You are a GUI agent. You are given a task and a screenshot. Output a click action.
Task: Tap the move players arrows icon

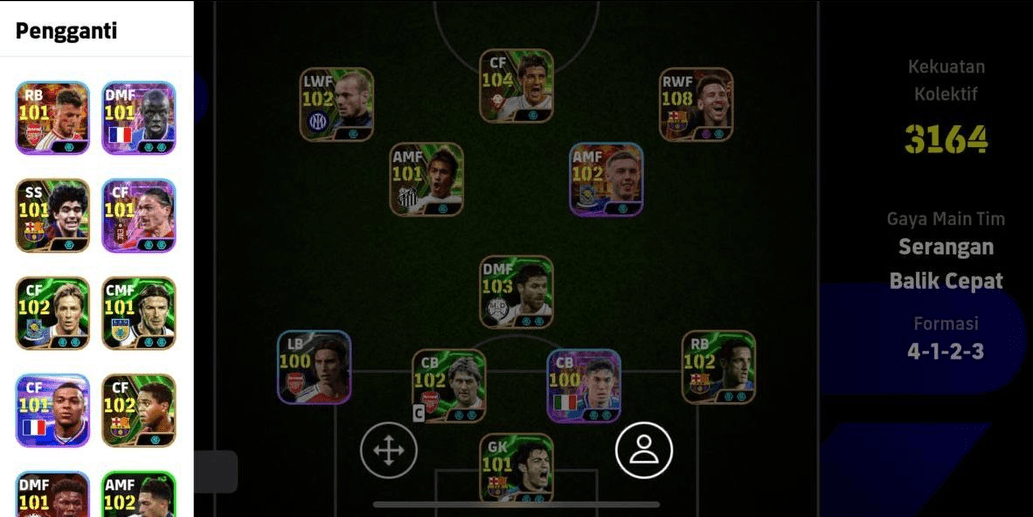[388, 450]
